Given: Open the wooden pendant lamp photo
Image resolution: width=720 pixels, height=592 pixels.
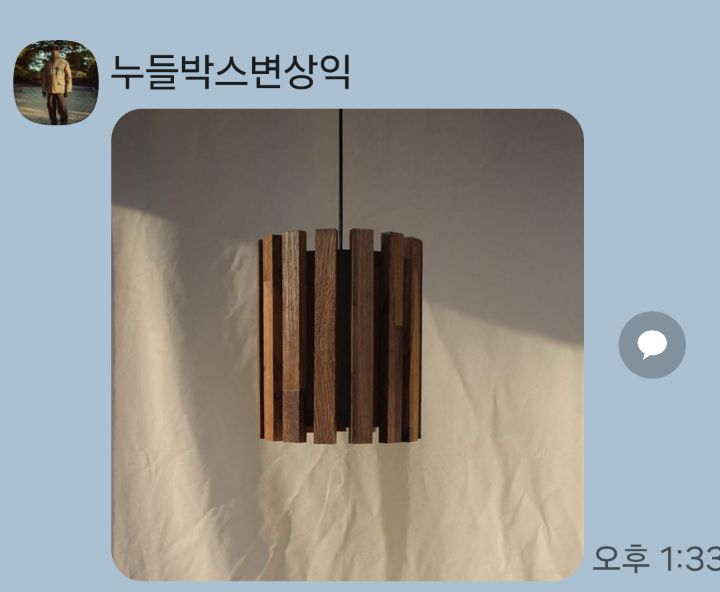Looking at the screenshot, I should click(347, 344).
